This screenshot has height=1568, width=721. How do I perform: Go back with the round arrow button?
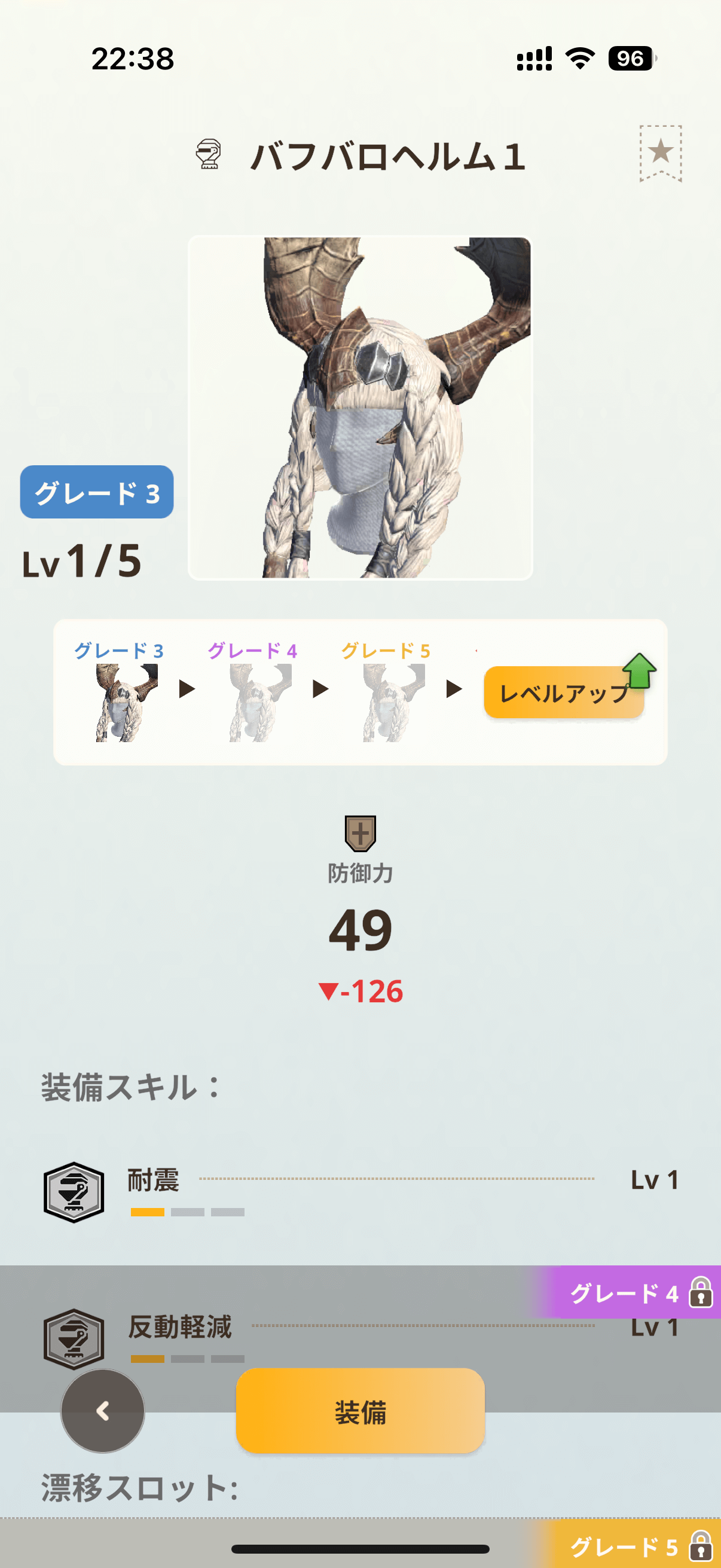tap(103, 1411)
